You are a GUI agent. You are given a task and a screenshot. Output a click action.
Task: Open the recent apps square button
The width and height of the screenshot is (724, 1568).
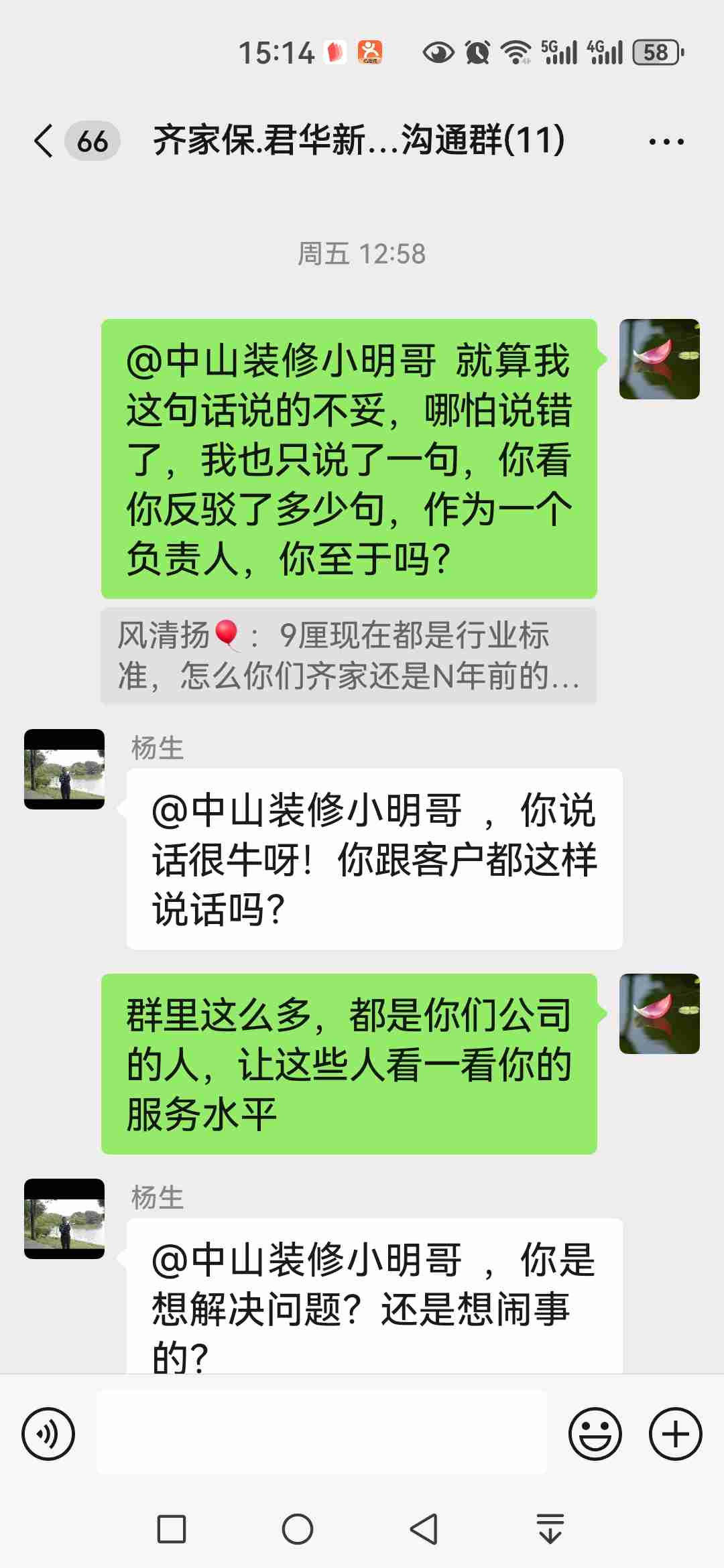pos(172,1529)
